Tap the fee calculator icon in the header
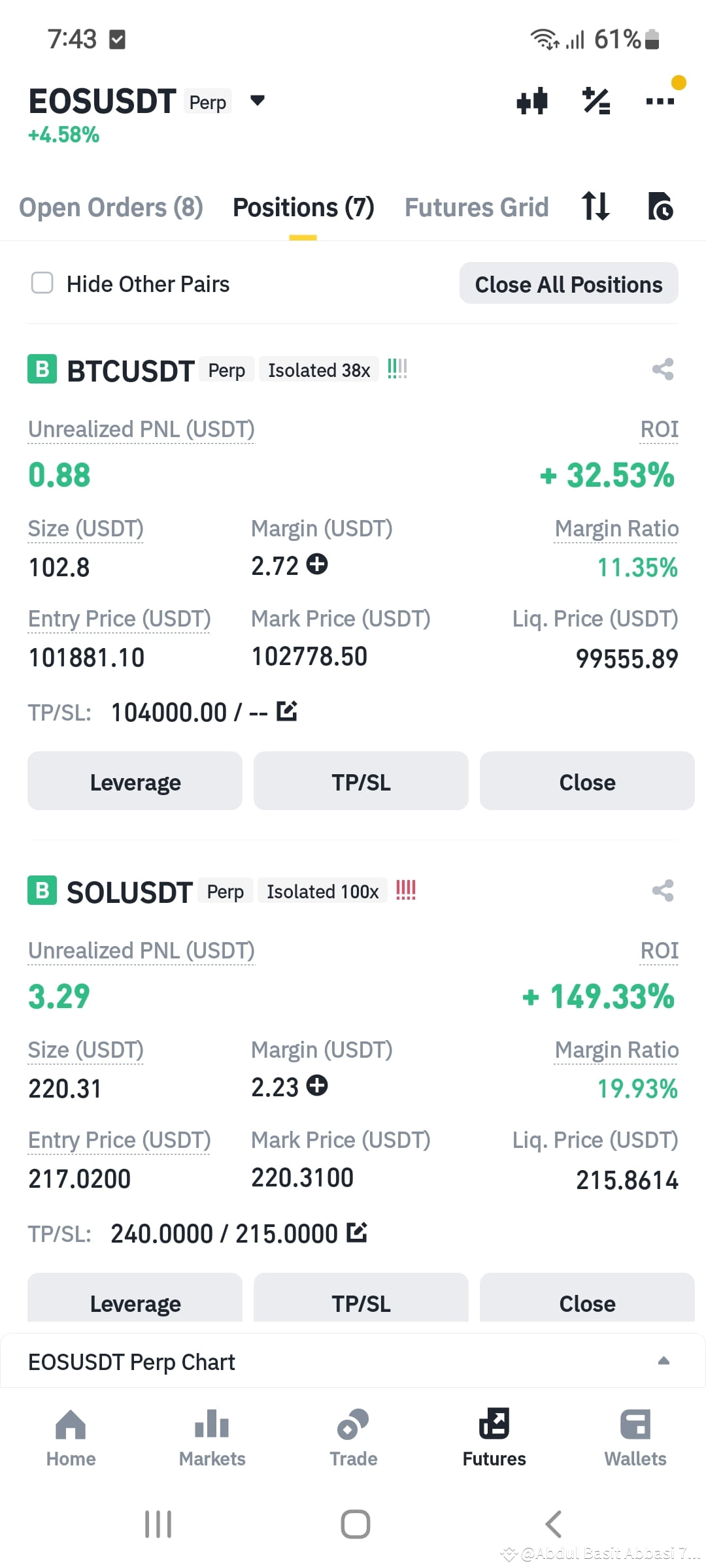 coord(596,101)
